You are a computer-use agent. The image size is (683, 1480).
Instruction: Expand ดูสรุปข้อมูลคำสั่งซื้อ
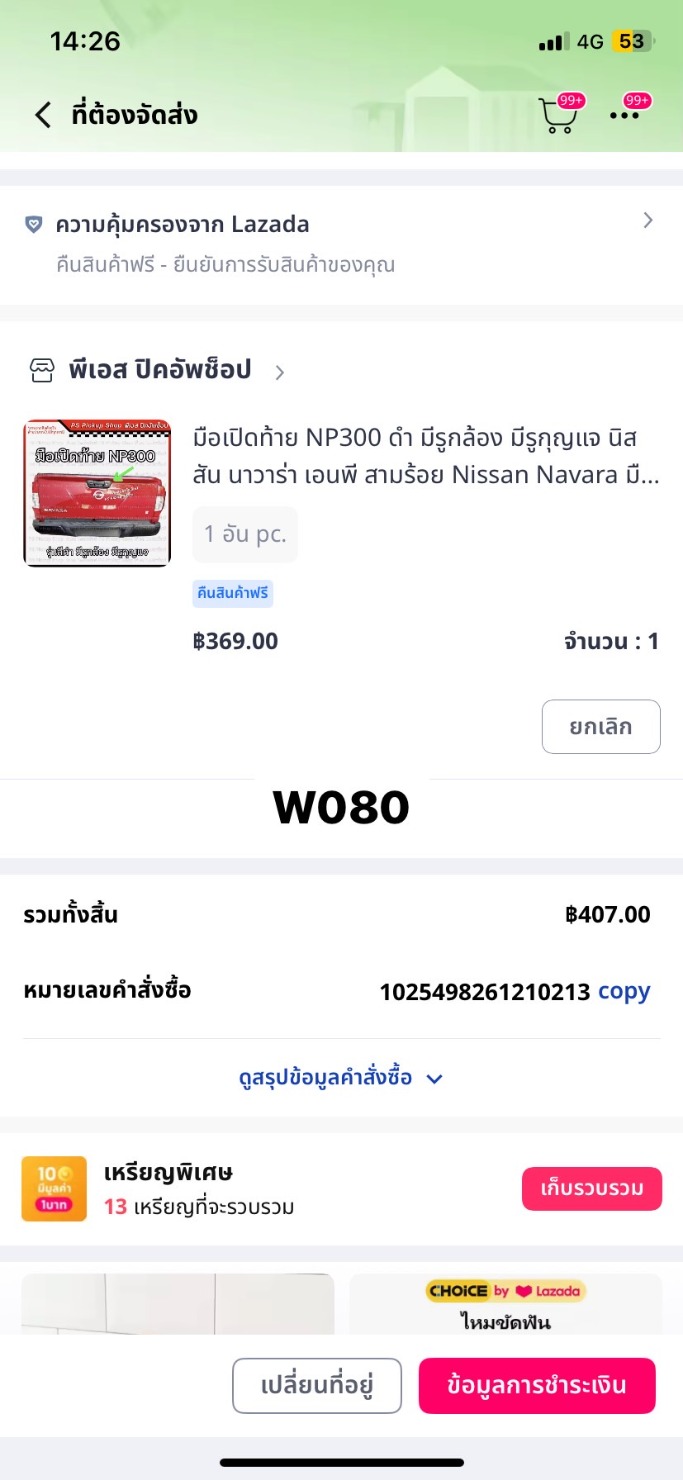click(x=340, y=1078)
